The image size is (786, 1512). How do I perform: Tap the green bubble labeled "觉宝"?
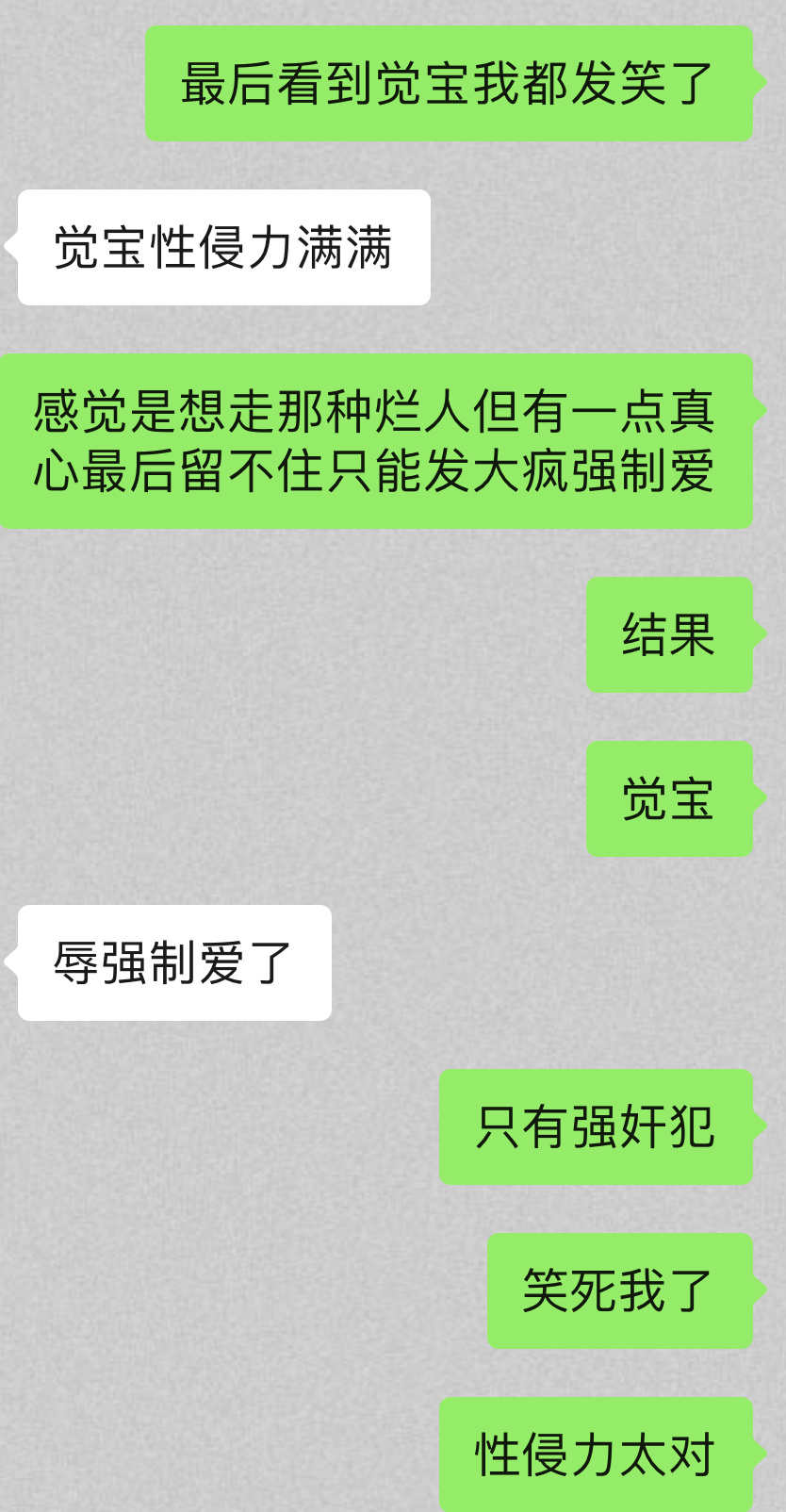point(669,798)
